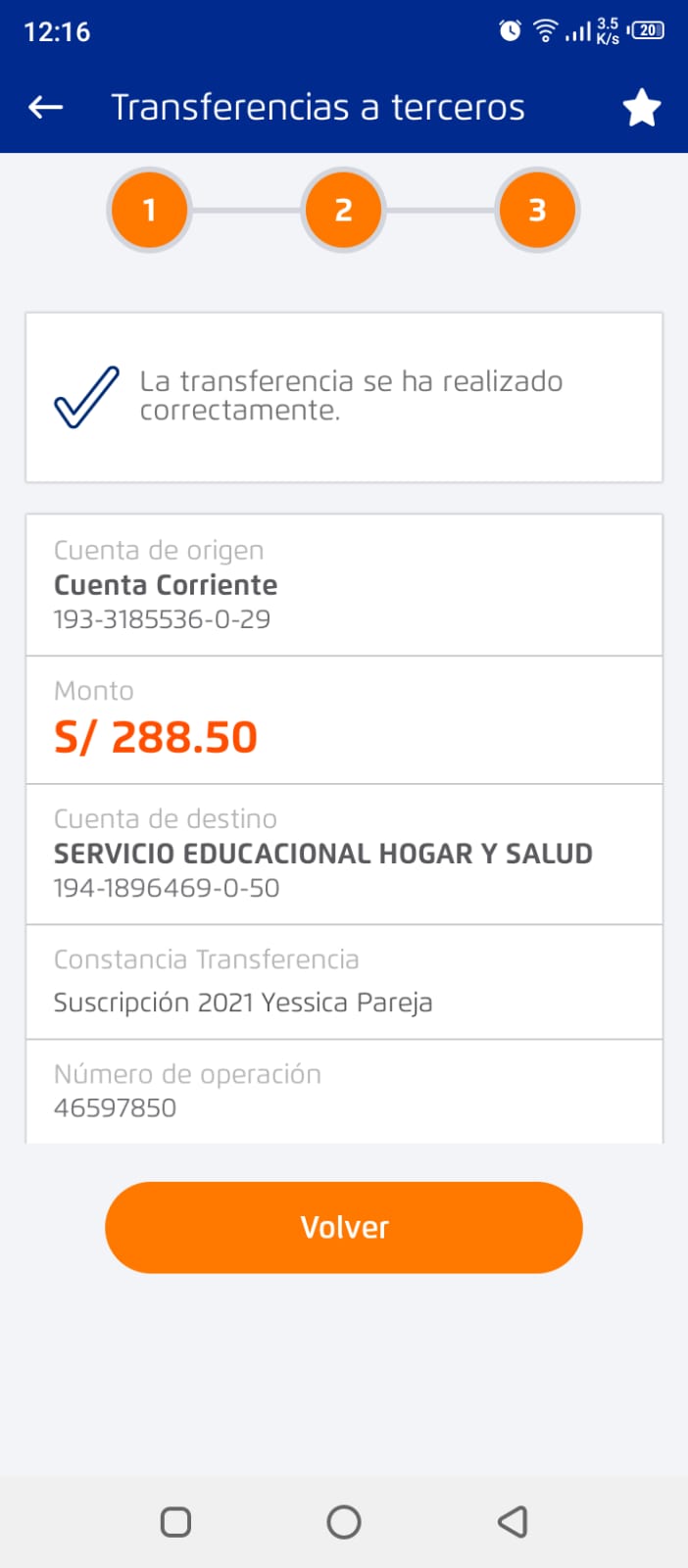The height and width of the screenshot is (1568, 688).
Task: Go to the phone's home screen
Action: coord(344,1521)
